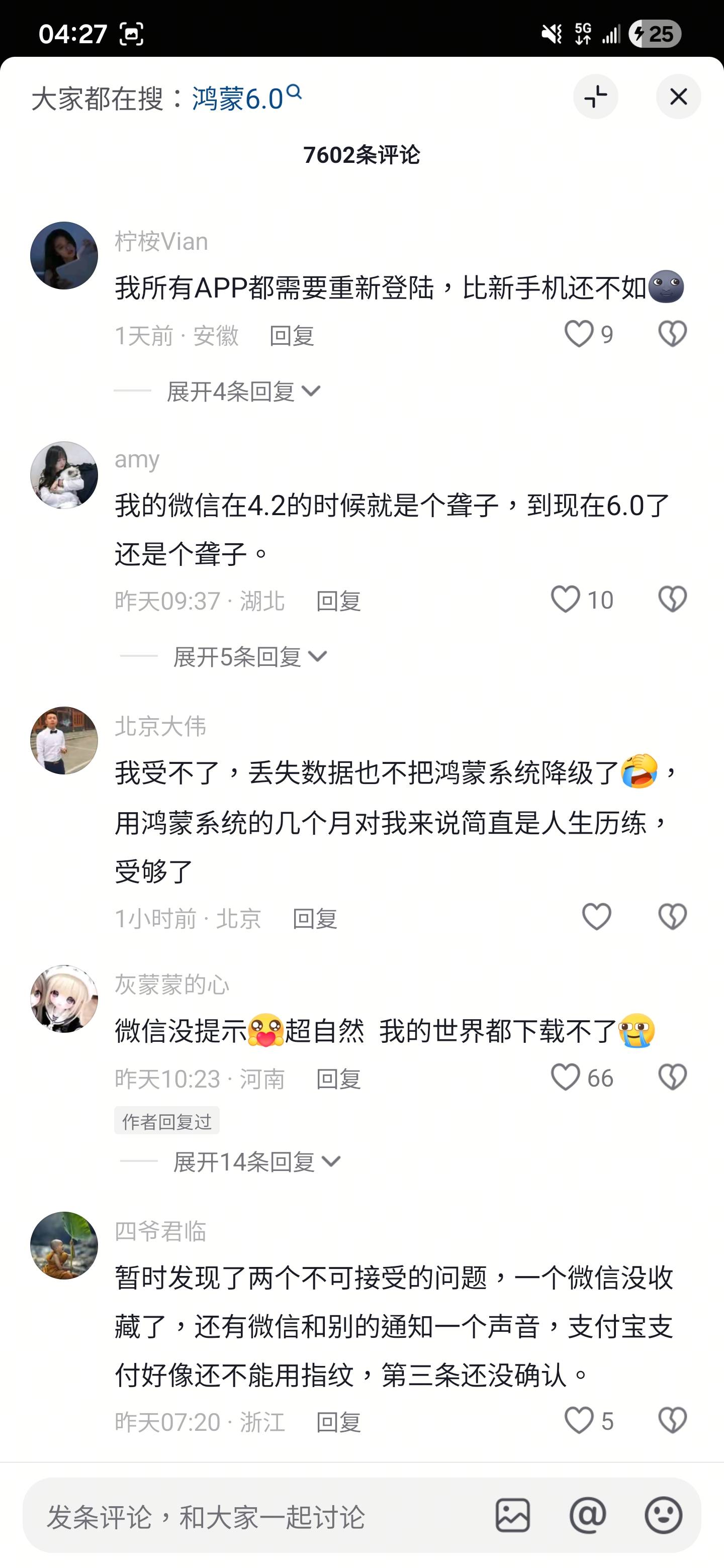Image resolution: width=724 pixels, height=1568 pixels.
Task: Shrink the comments panel with minimize icon
Action: [x=595, y=97]
